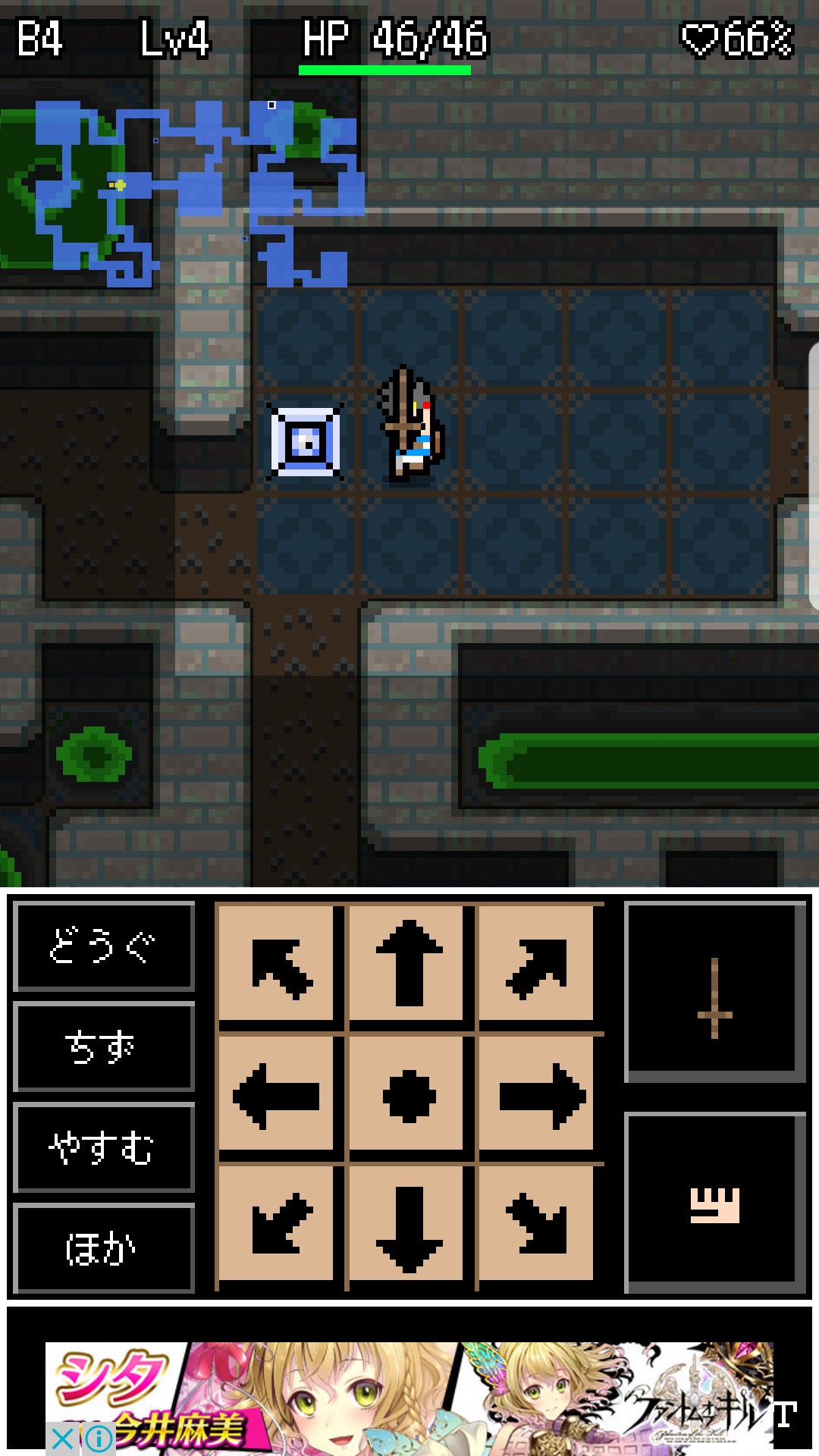
Task: Open the どうぐ items menu
Action: (104, 946)
